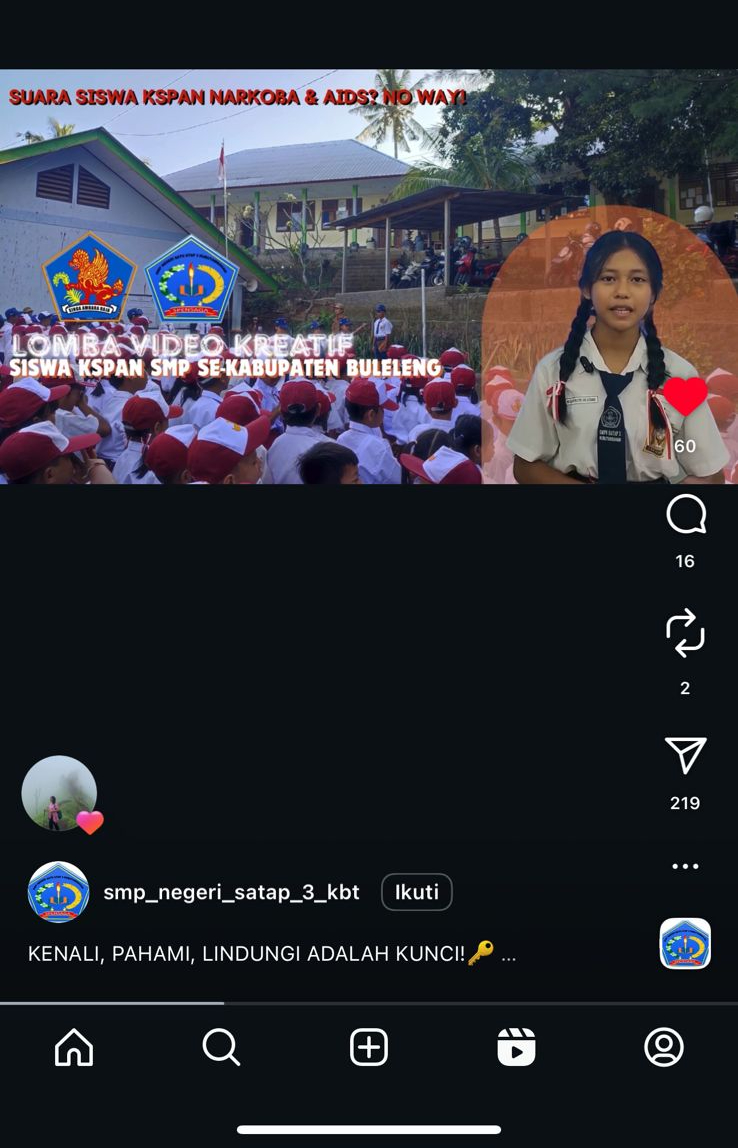Open the three-dot more options menu
Viewport: 738px width, 1148px height.
click(685, 866)
